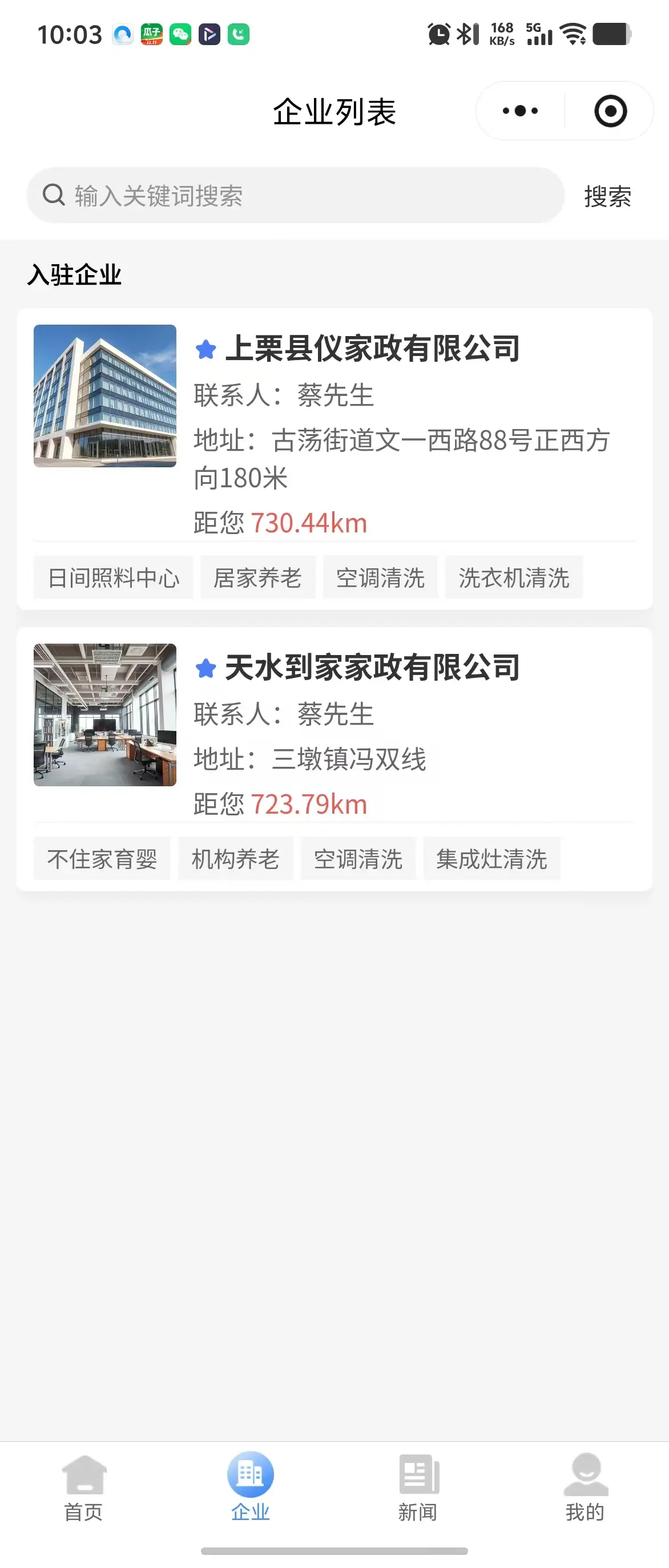Choose the 机构养老 service tag

point(235,858)
